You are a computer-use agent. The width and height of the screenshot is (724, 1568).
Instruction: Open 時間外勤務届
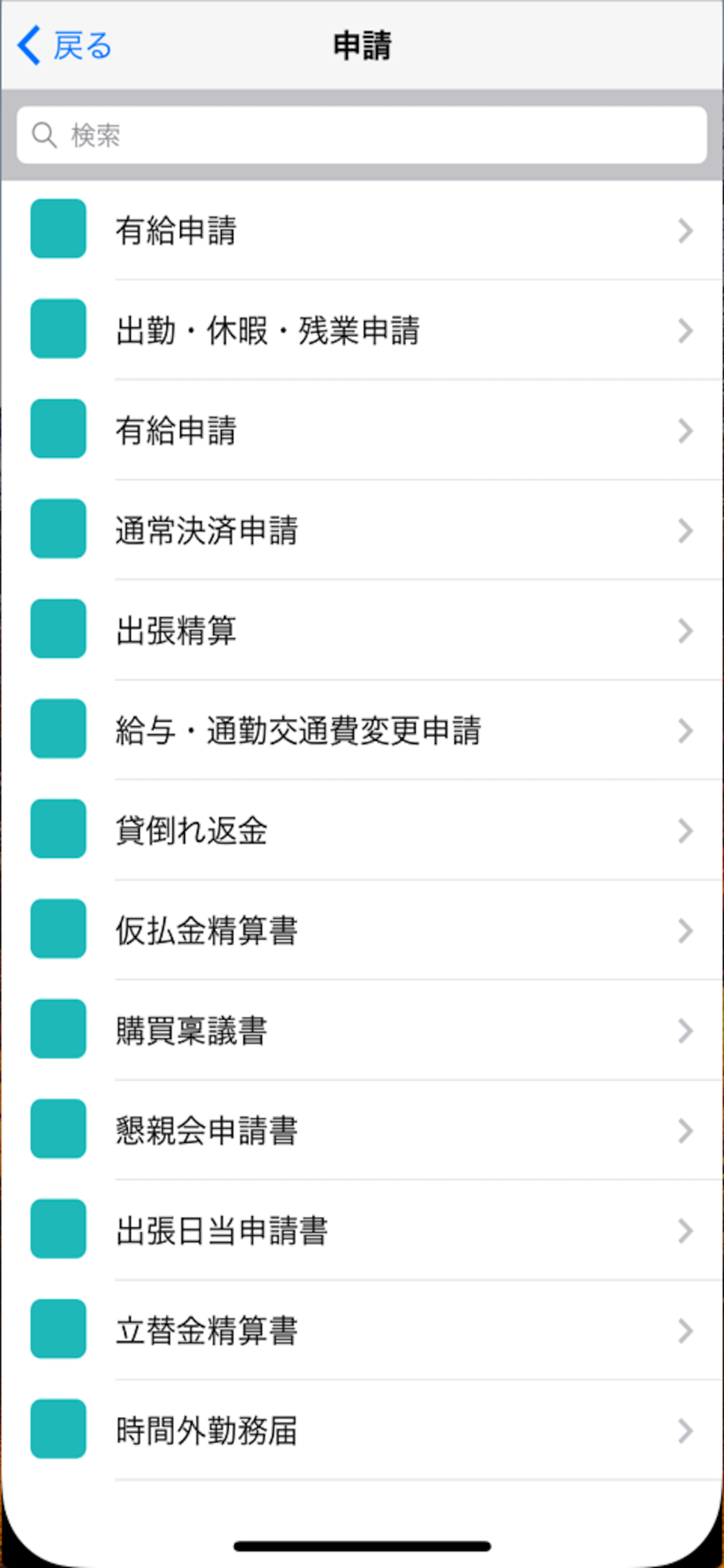[362, 1430]
